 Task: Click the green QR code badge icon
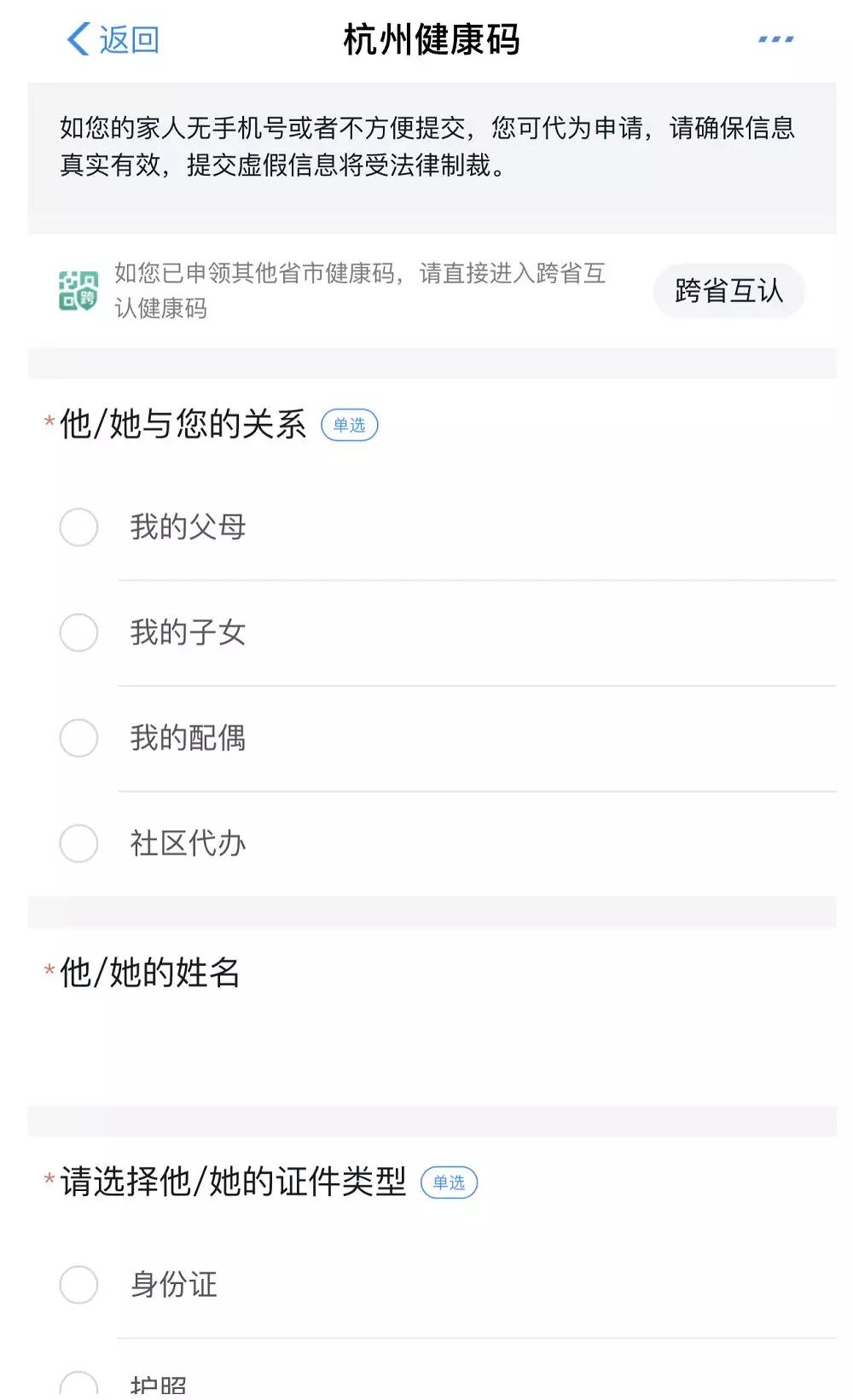click(x=78, y=291)
